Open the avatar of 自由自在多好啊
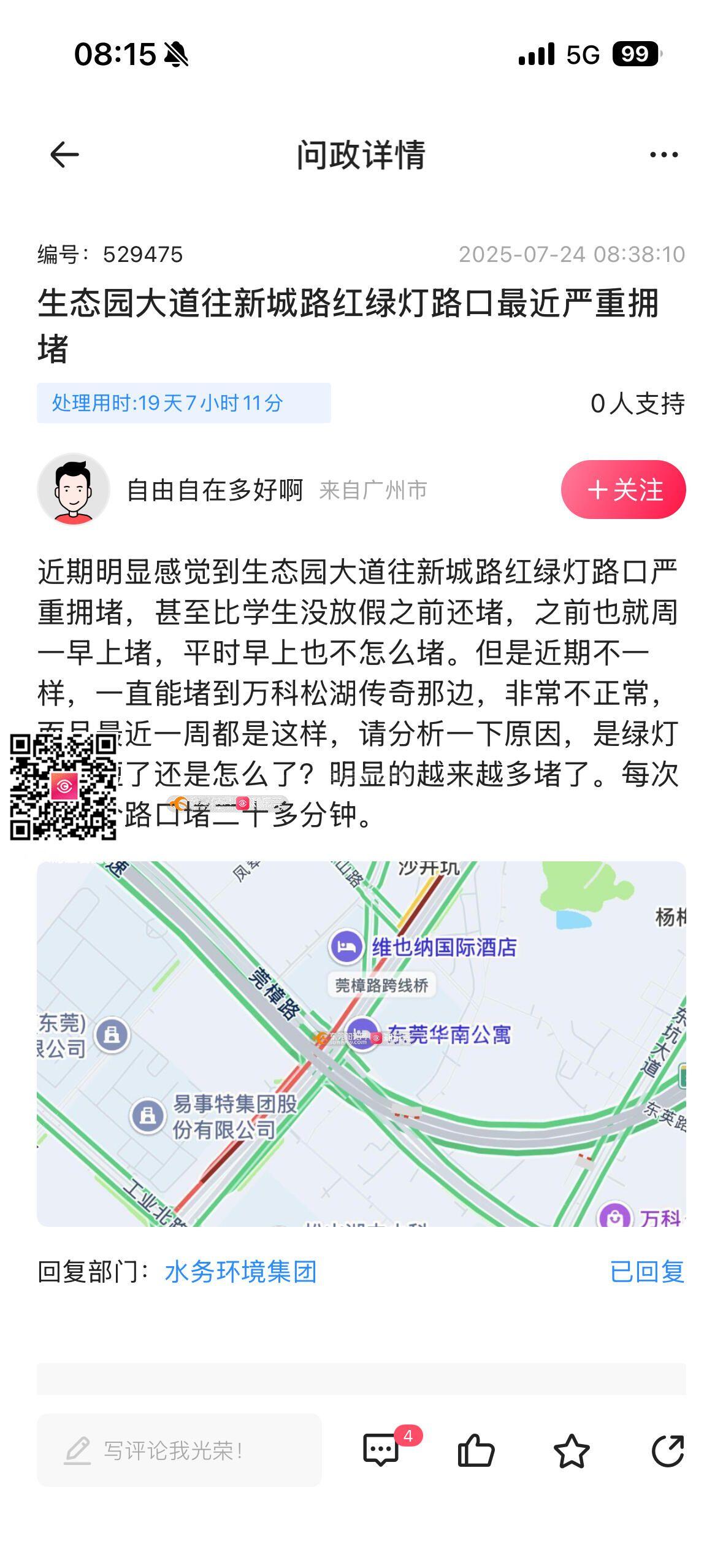The image size is (723, 1568). pyautogui.click(x=74, y=490)
